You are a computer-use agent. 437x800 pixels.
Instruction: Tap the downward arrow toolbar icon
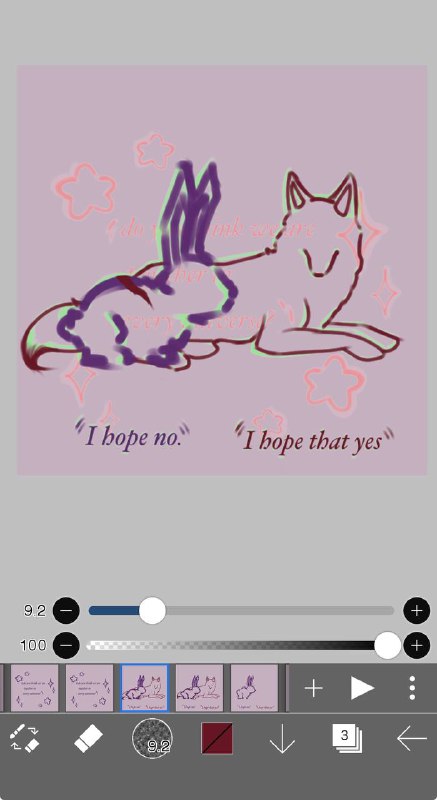tap(282, 738)
